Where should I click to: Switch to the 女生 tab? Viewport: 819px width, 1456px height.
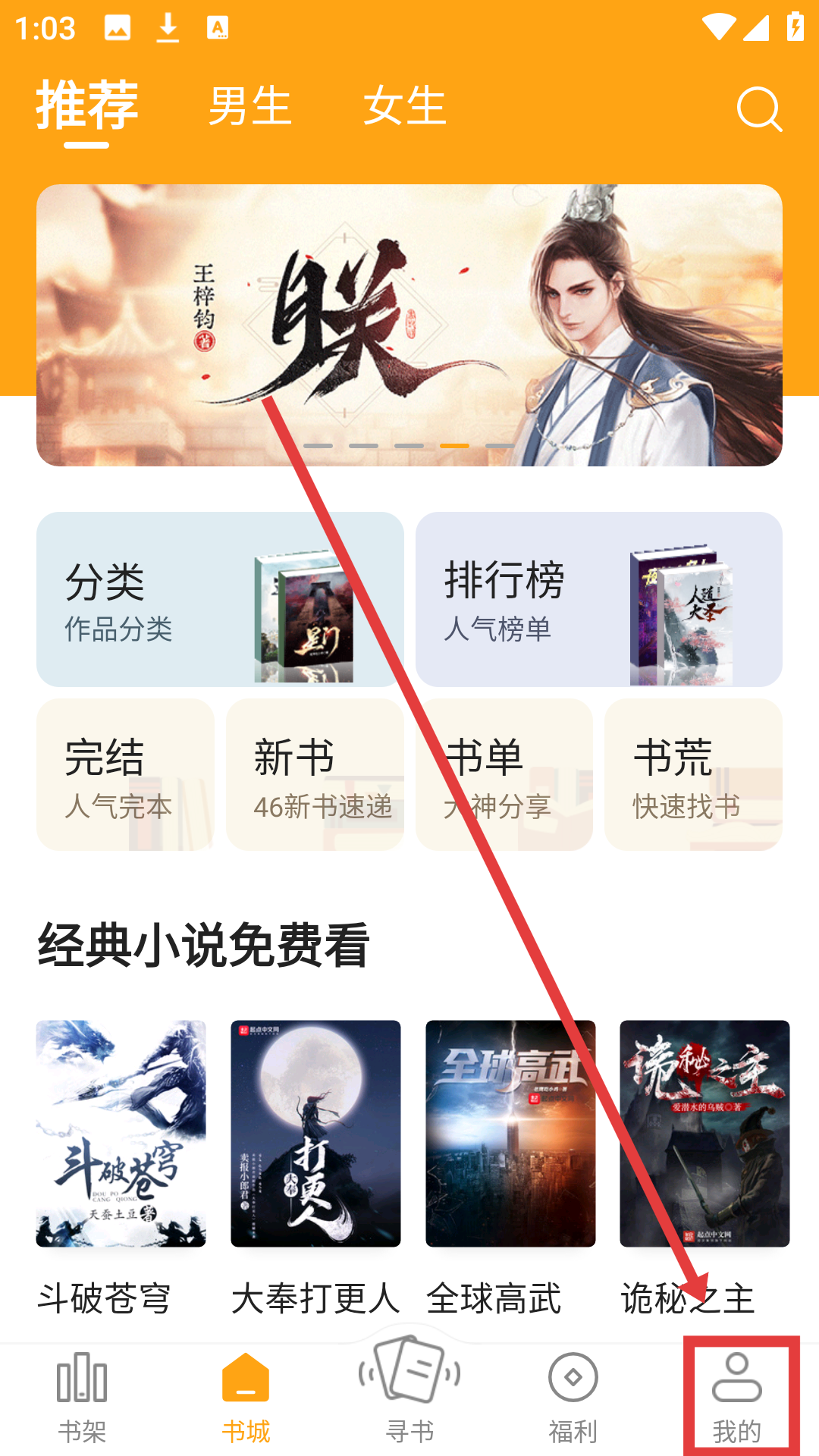click(404, 106)
